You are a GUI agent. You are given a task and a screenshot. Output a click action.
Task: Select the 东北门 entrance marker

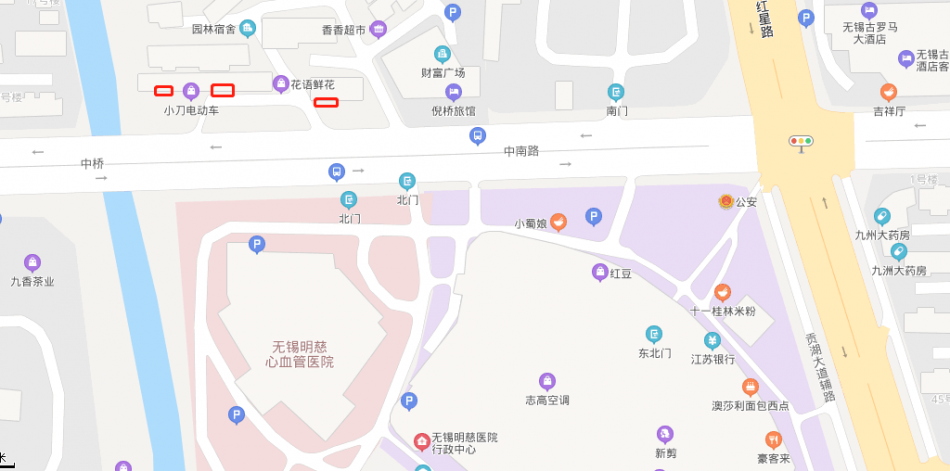click(x=654, y=334)
